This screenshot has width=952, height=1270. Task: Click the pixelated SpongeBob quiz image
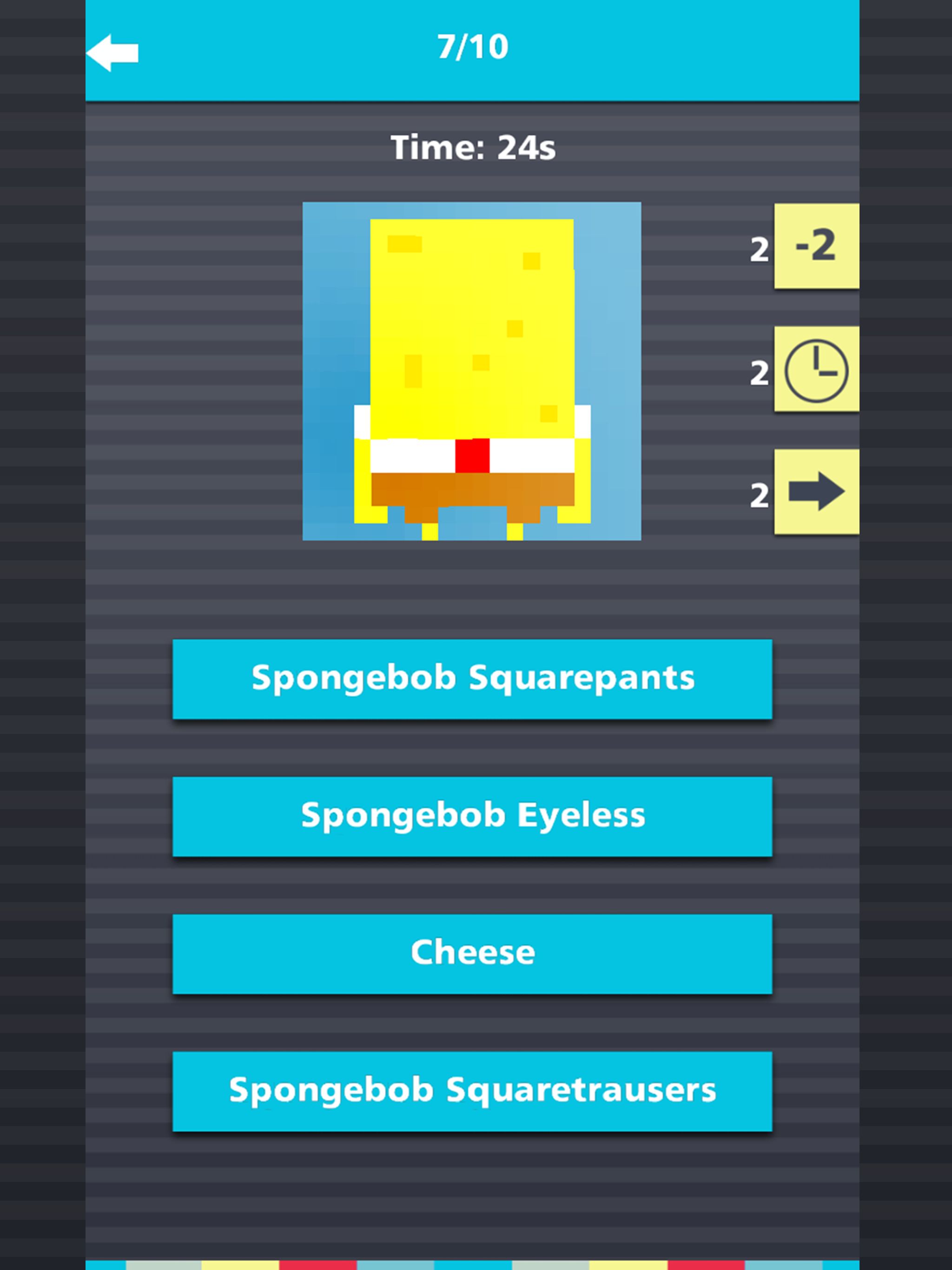tap(472, 370)
